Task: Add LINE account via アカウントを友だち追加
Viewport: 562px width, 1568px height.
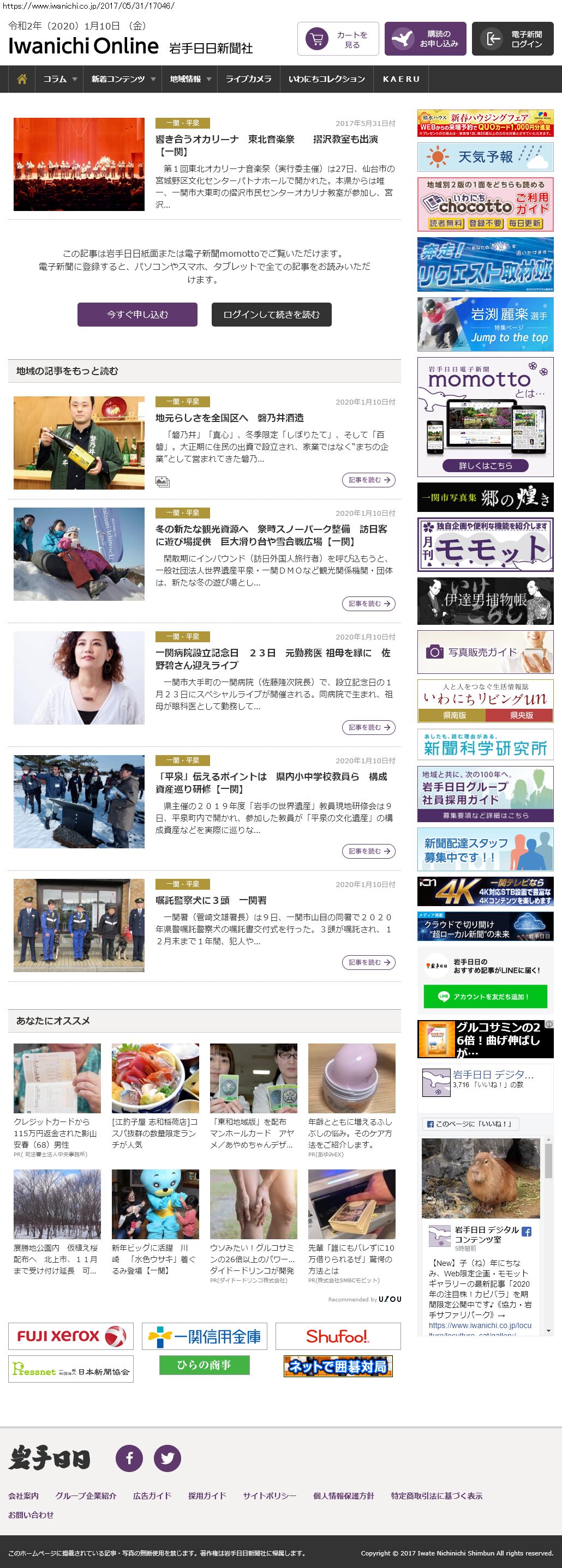Action: coord(485,997)
